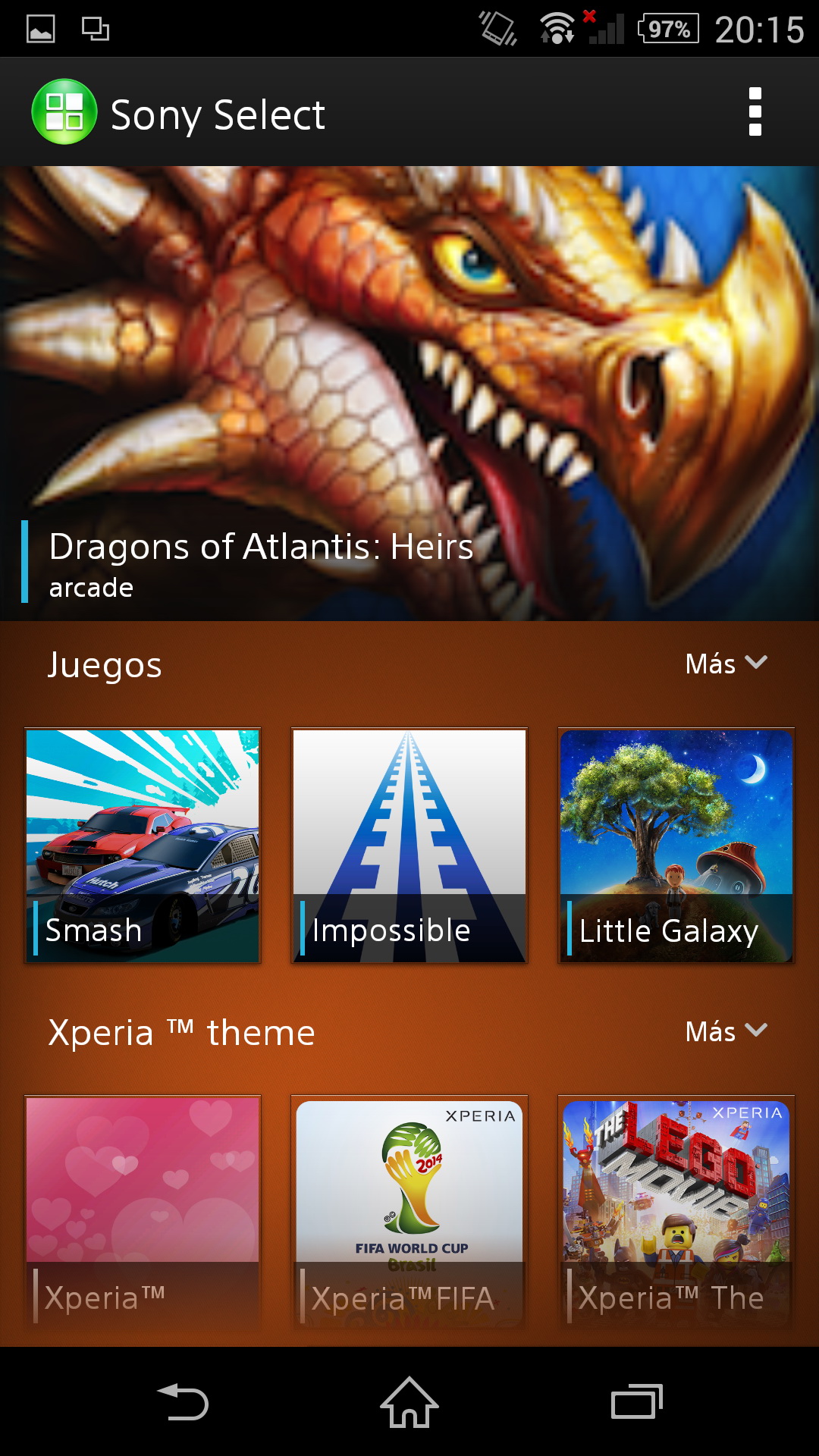Go to the home screen
Image resolution: width=819 pixels, height=1456 pixels.
pos(409,1402)
